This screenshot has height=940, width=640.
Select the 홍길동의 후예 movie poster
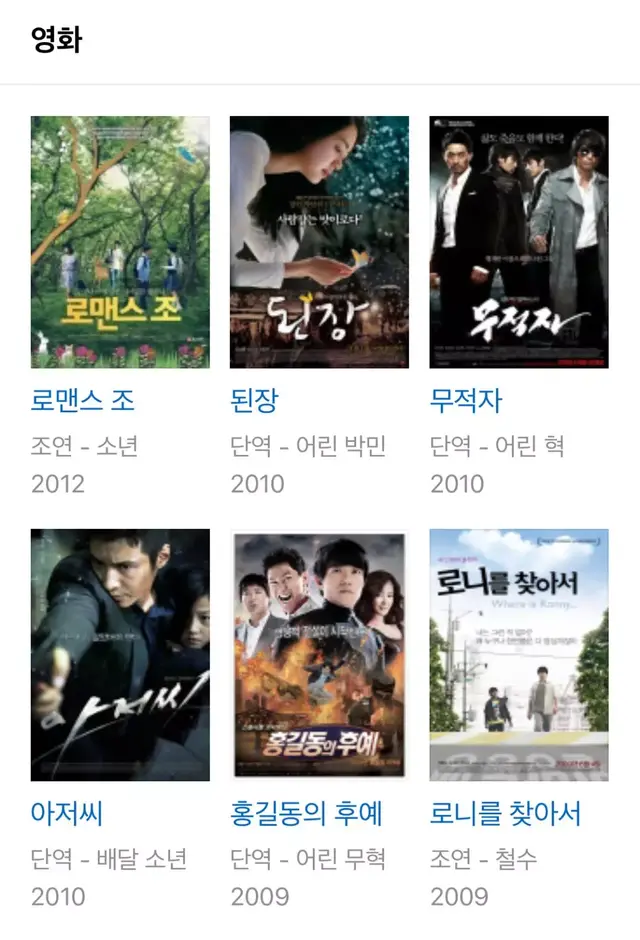tap(319, 654)
